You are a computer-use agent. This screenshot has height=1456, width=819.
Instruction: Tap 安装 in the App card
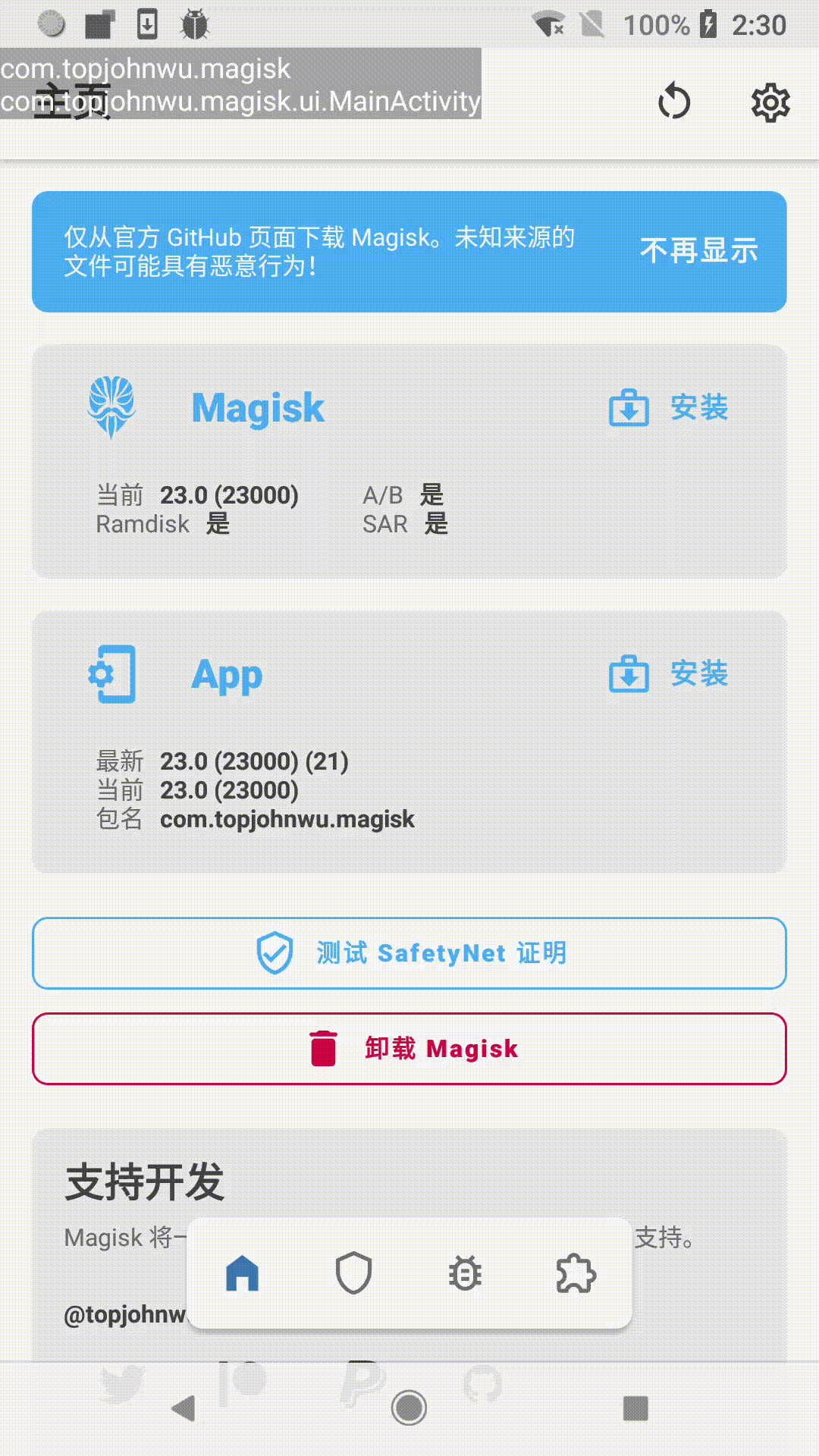pyautogui.click(x=669, y=674)
